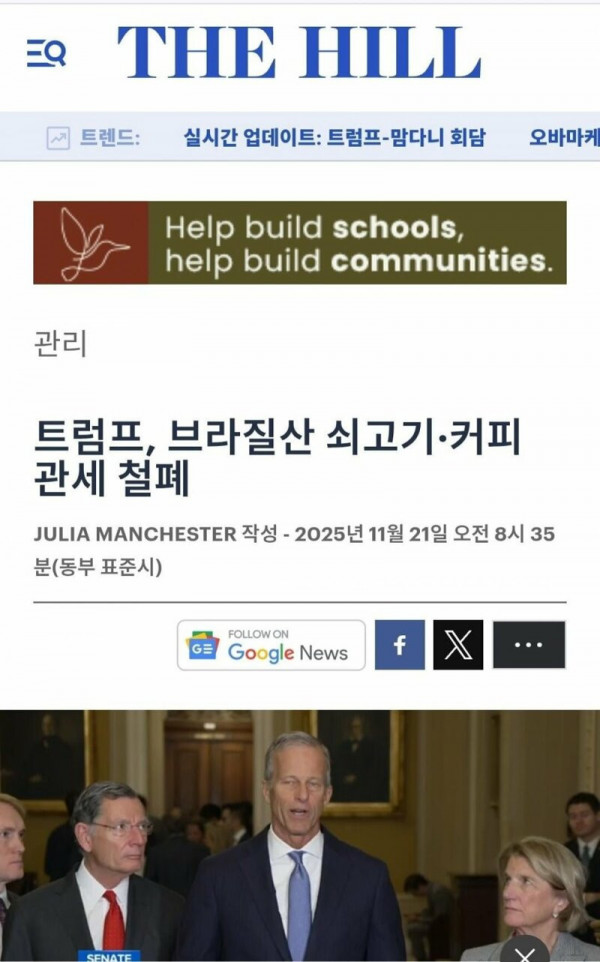Open more sharing options
The image size is (600, 962).
(529, 645)
